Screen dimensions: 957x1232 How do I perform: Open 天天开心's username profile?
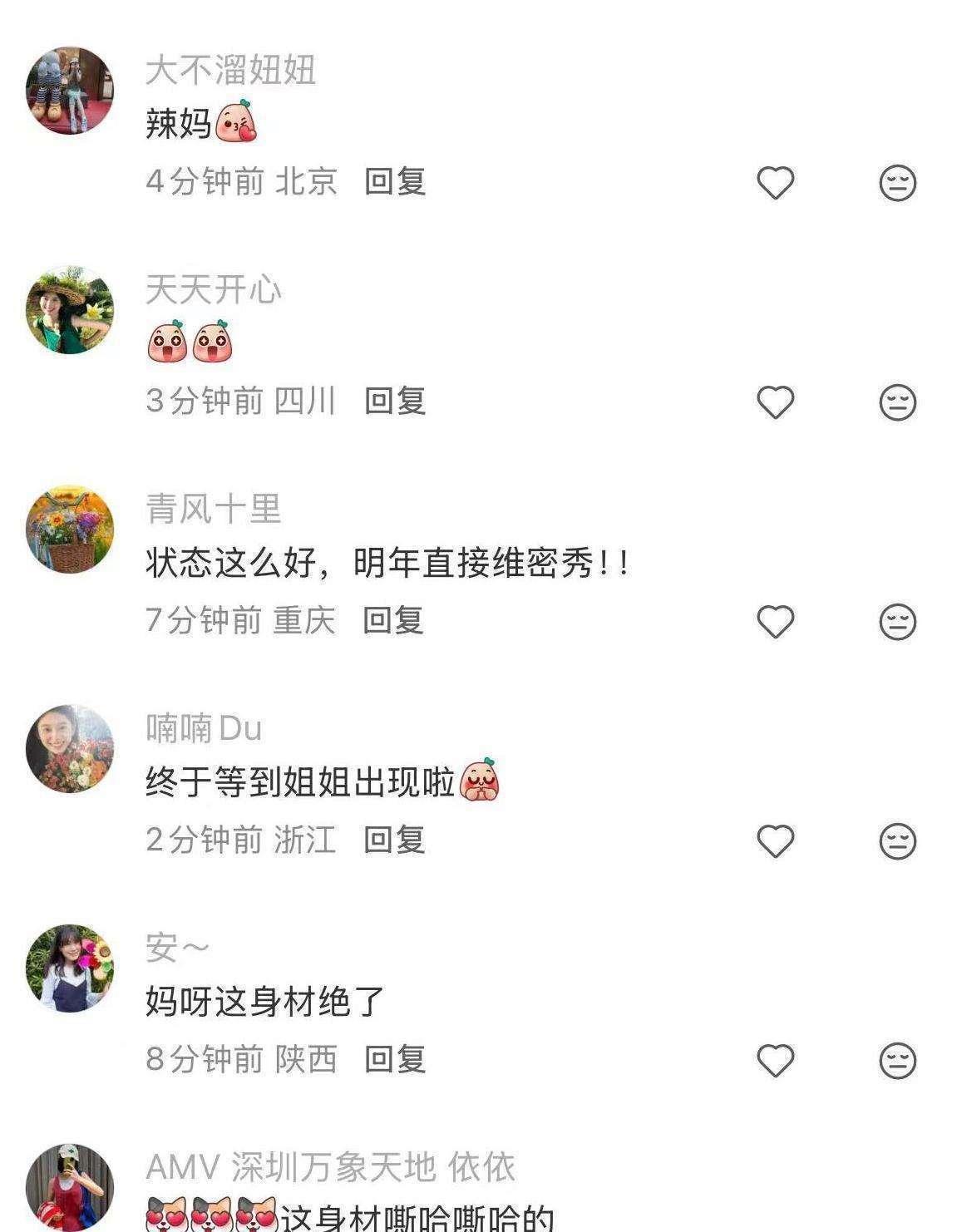coord(214,290)
